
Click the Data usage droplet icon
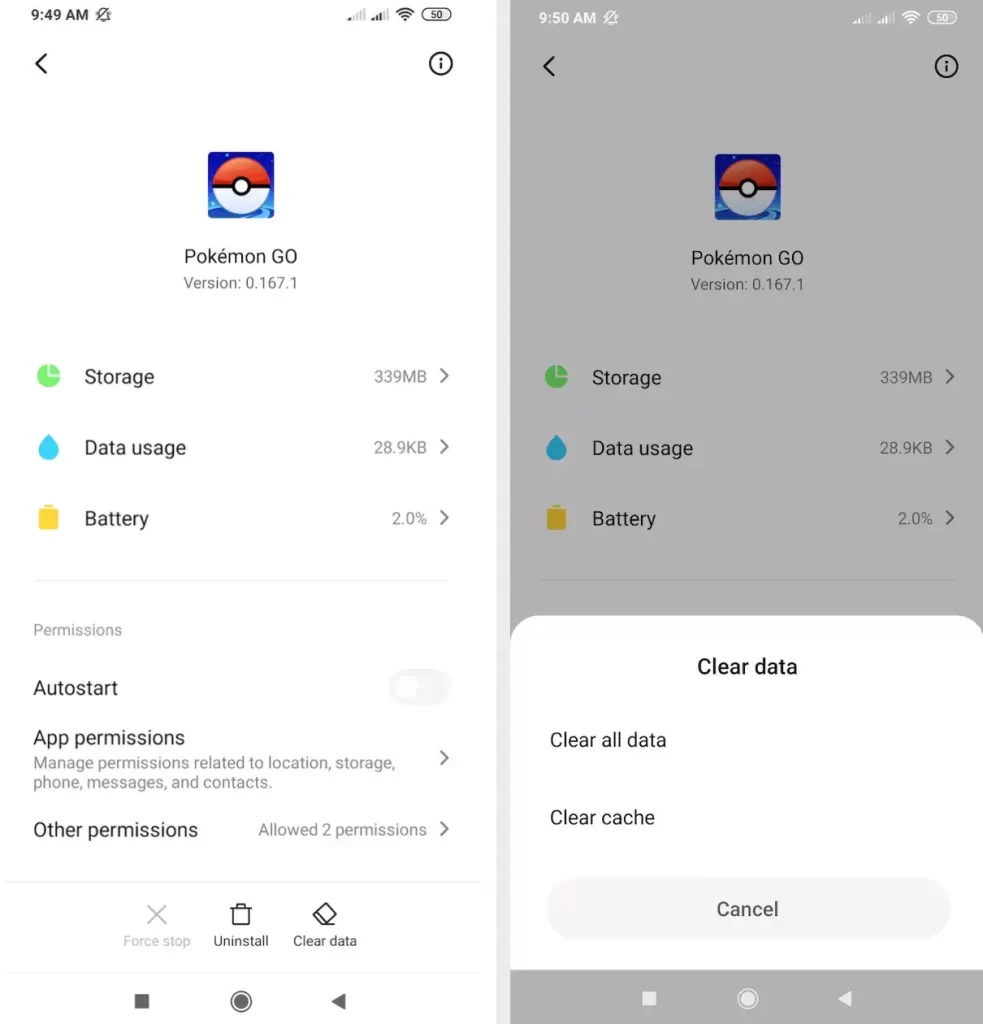tap(48, 447)
